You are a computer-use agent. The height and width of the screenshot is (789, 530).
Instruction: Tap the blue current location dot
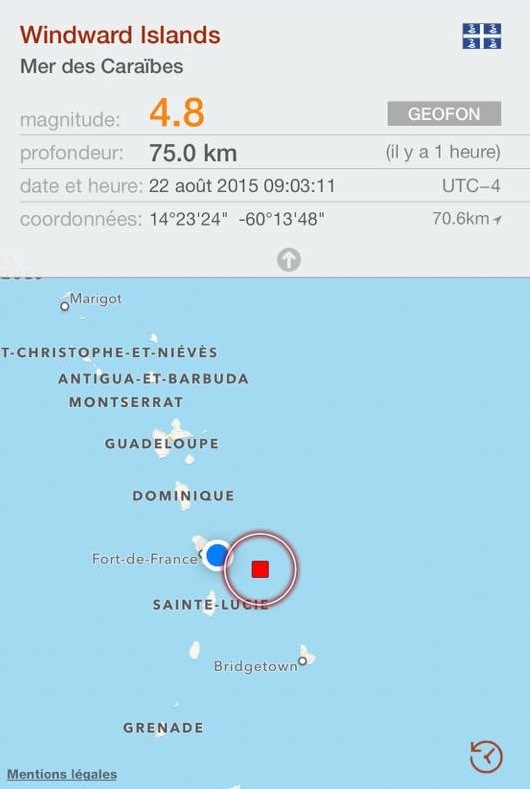[217, 555]
